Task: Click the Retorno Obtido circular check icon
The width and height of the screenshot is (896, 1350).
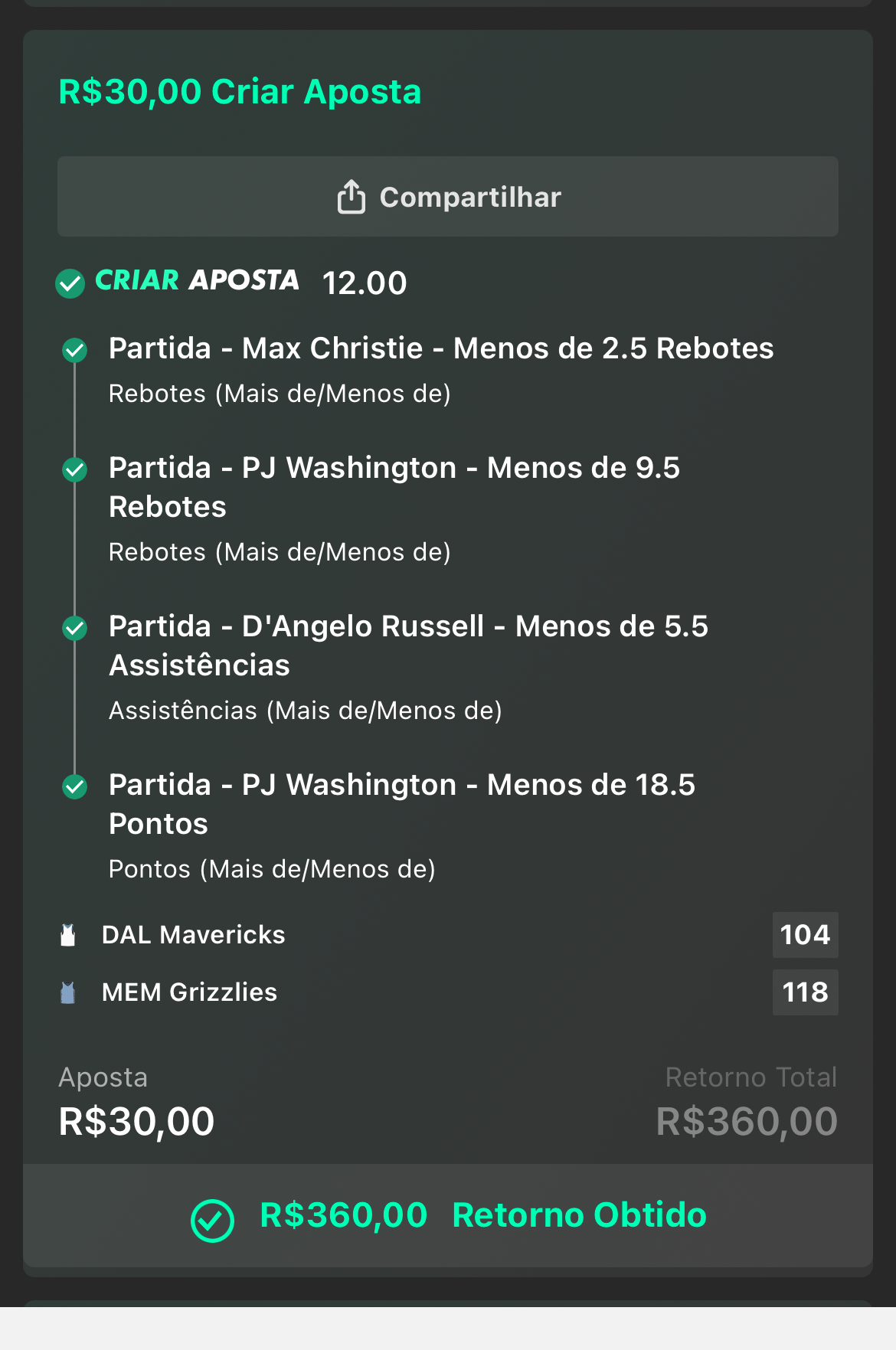Action: point(213,1215)
